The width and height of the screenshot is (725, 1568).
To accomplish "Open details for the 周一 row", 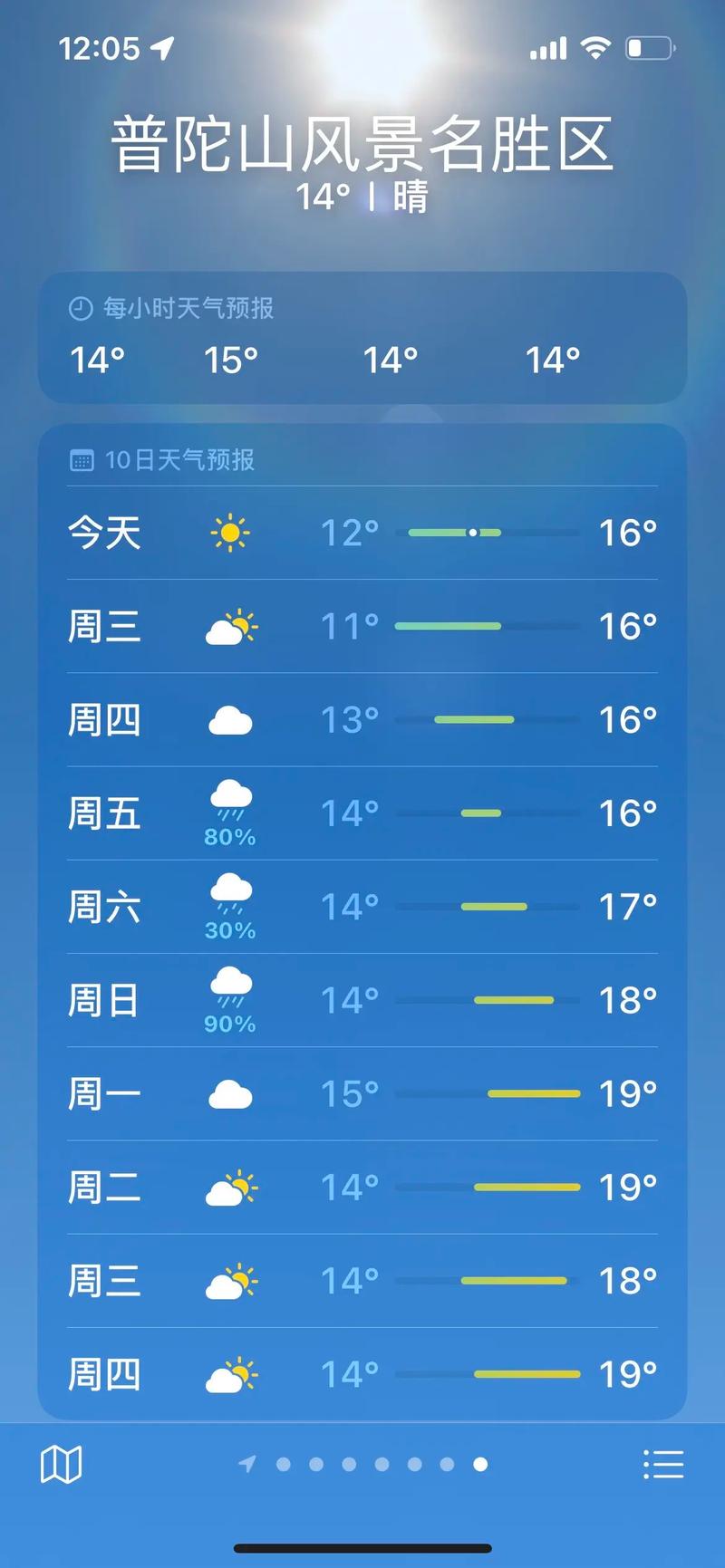I will (362, 1093).
